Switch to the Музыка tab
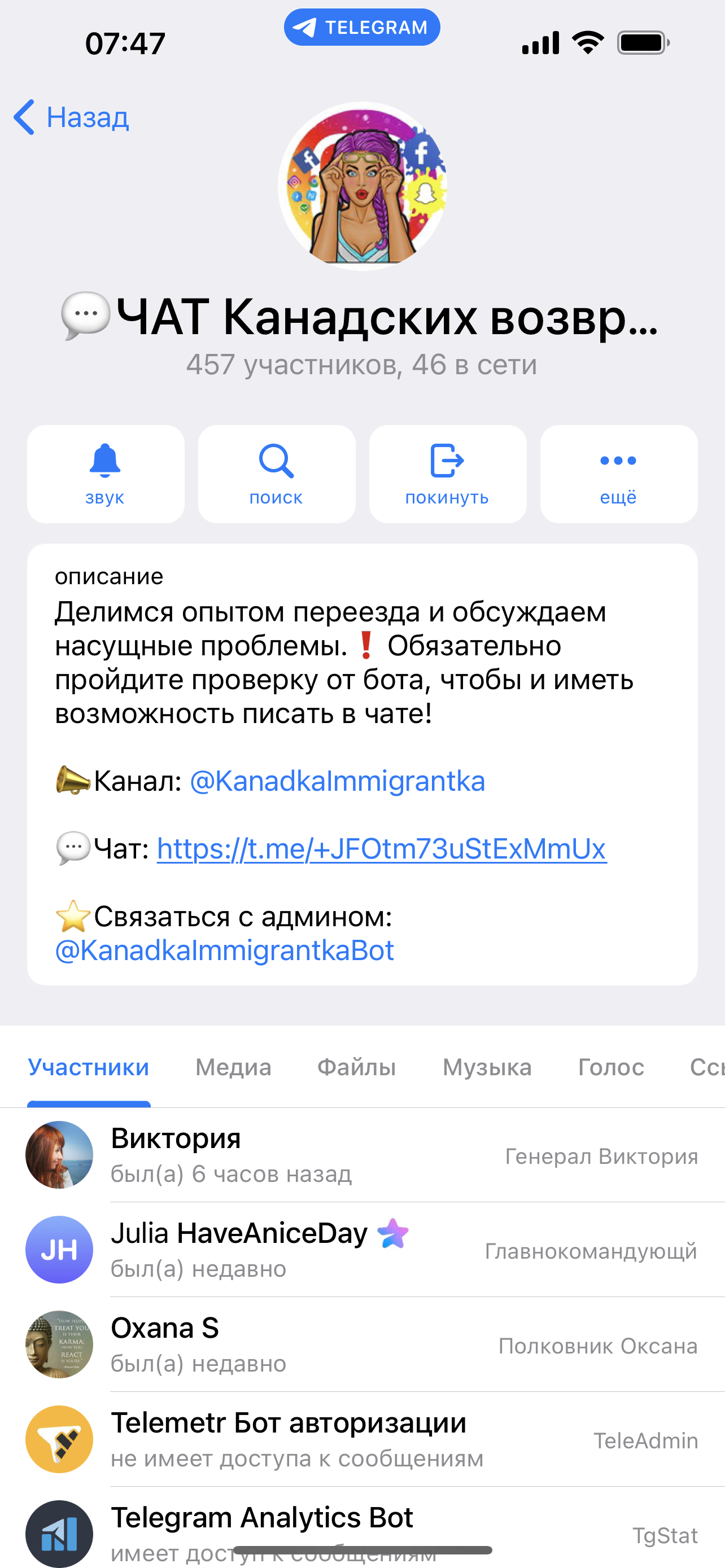Image resolution: width=725 pixels, height=1568 pixels. click(x=487, y=1067)
